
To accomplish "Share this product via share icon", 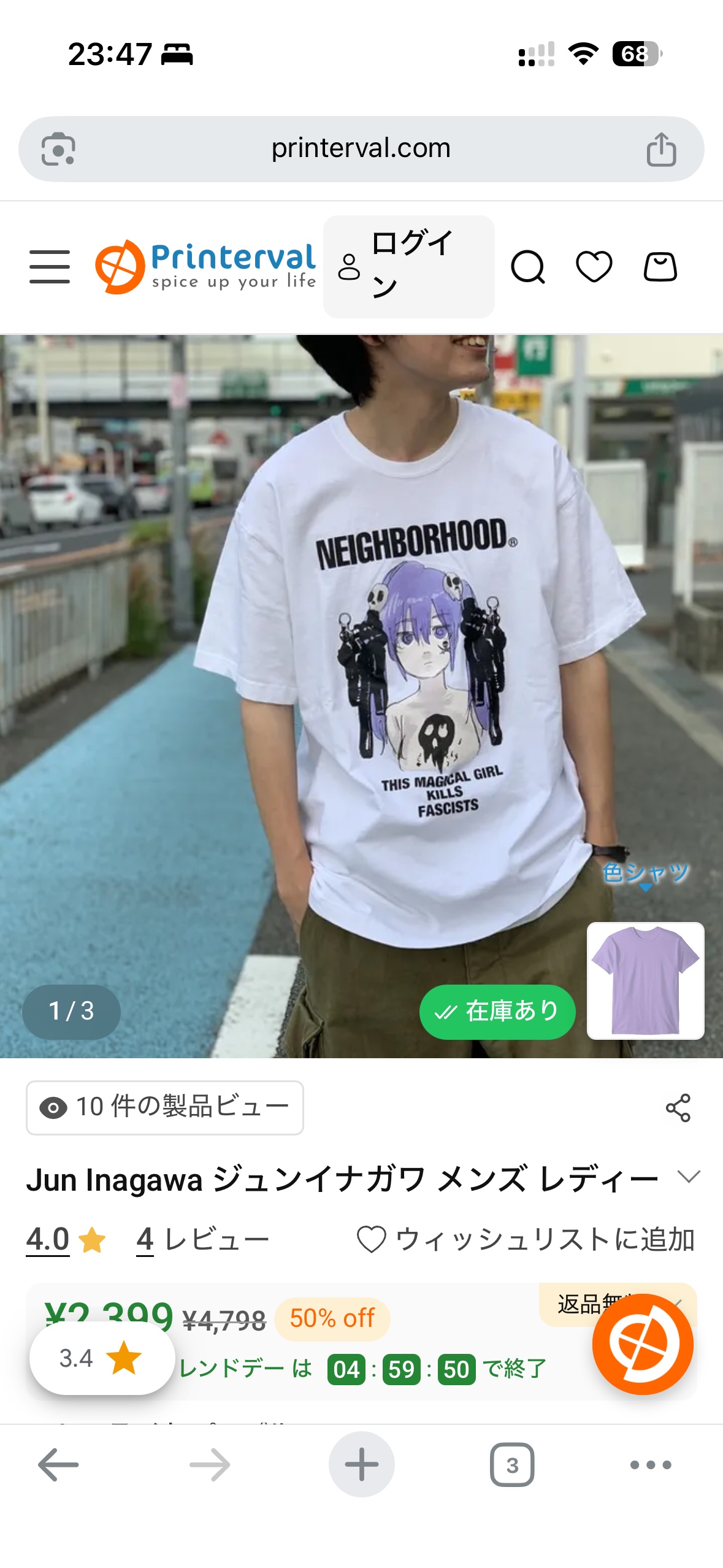I will [678, 1108].
